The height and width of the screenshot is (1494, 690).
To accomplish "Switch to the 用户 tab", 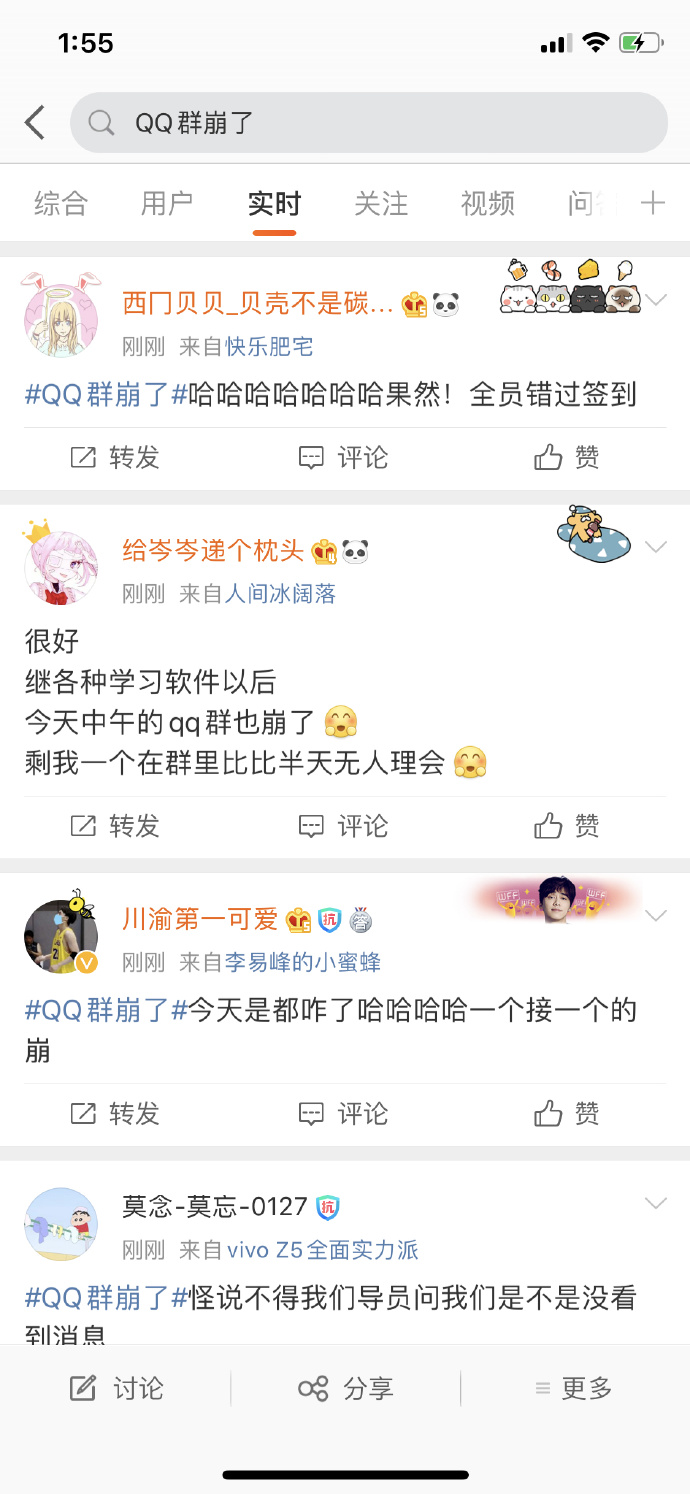I will (167, 203).
